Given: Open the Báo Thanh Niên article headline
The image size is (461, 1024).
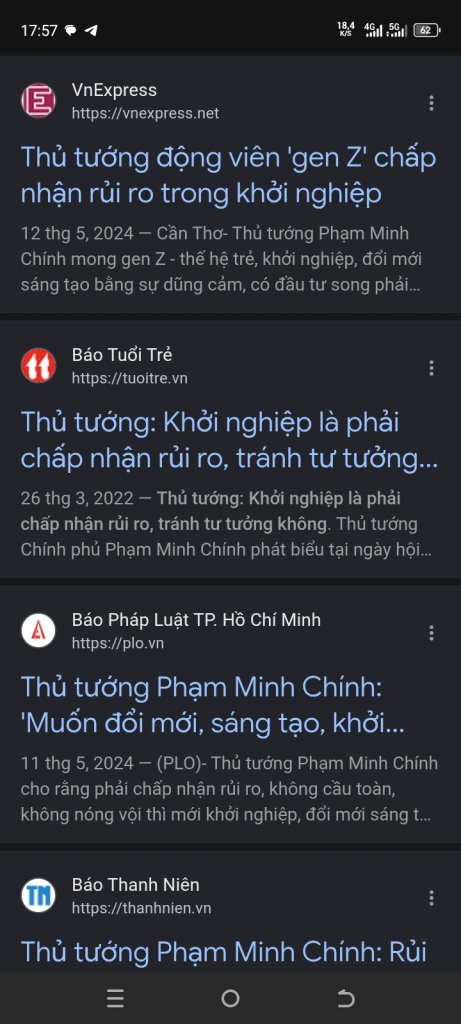Looking at the screenshot, I should pyautogui.click(x=223, y=952).
